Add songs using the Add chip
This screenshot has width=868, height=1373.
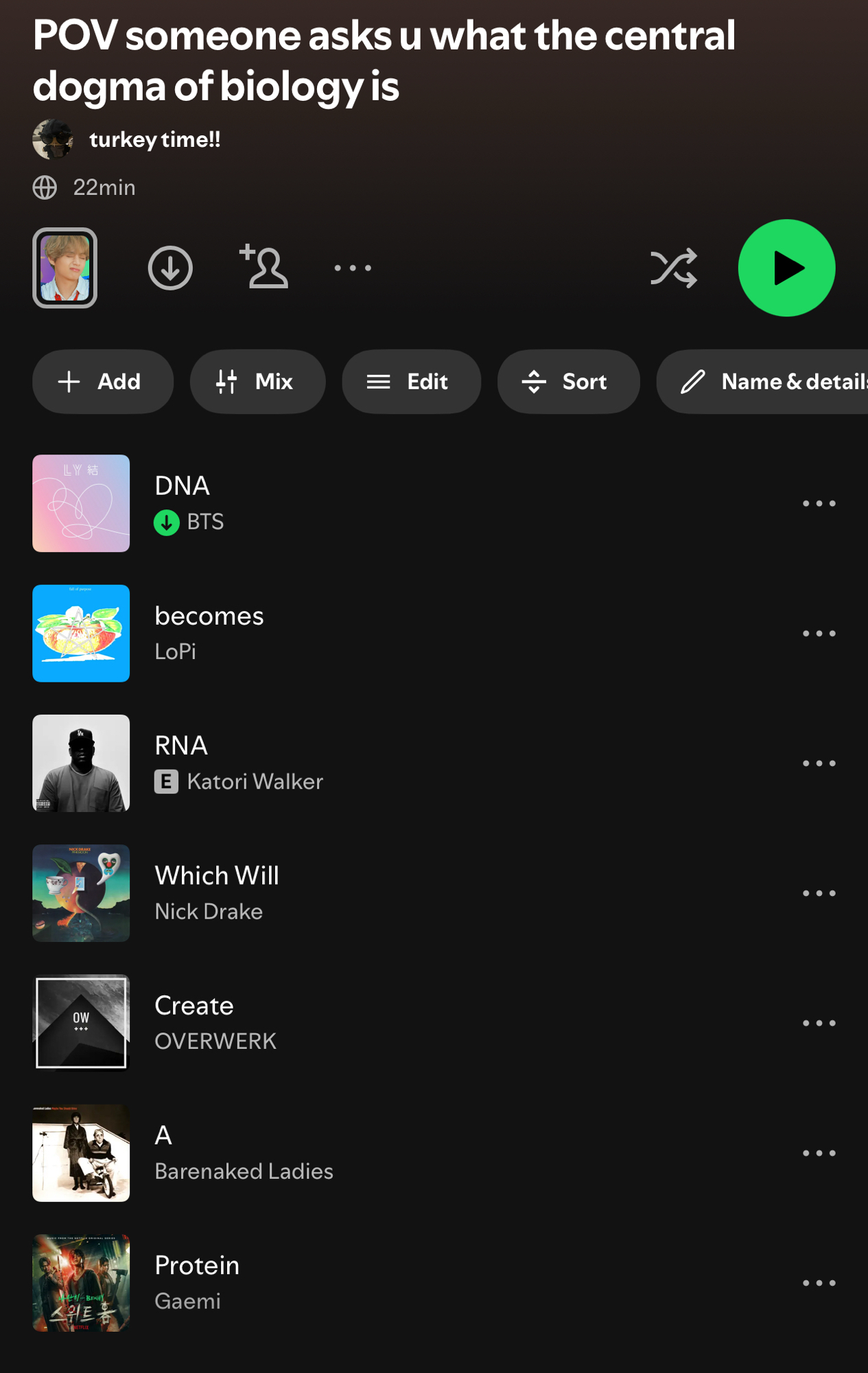[102, 382]
